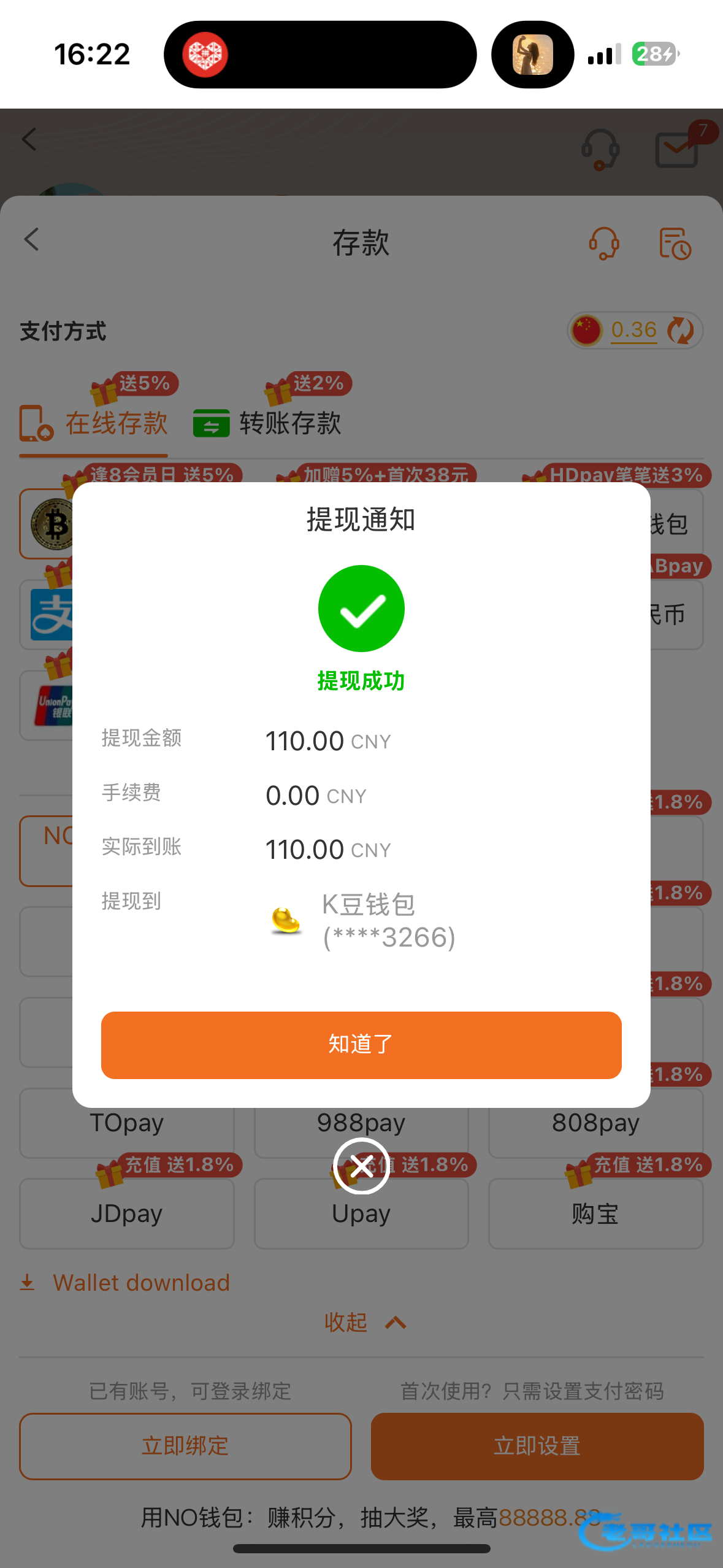Image resolution: width=723 pixels, height=1568 pixels.
Task: Go back from the 存款 page
Action: tap(32, 240)
